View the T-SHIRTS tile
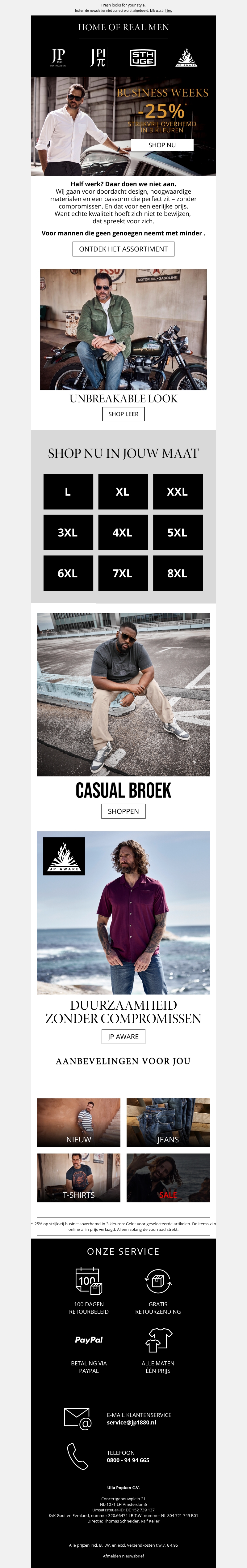This screenshot has width=247, height=1568. pyautogui.click(x=79, y=1178)
